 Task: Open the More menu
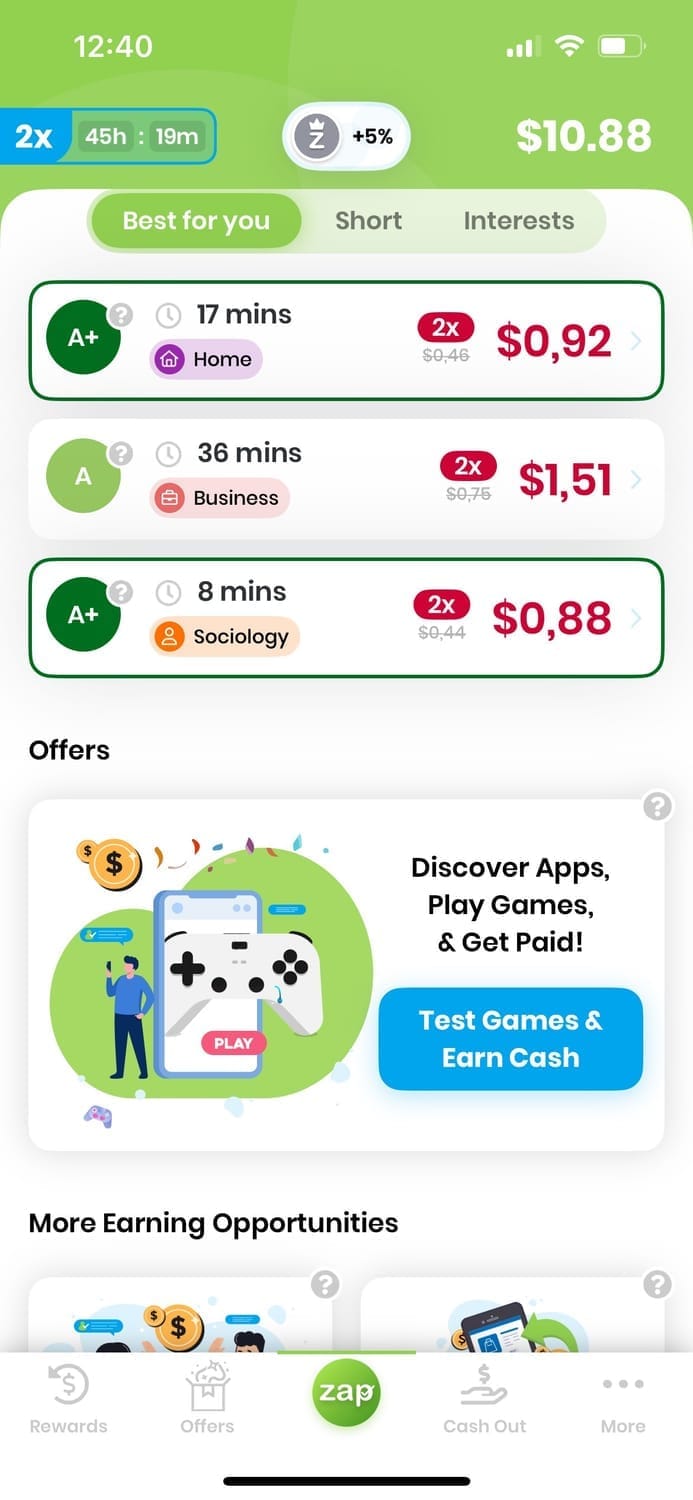(622, 1400)
